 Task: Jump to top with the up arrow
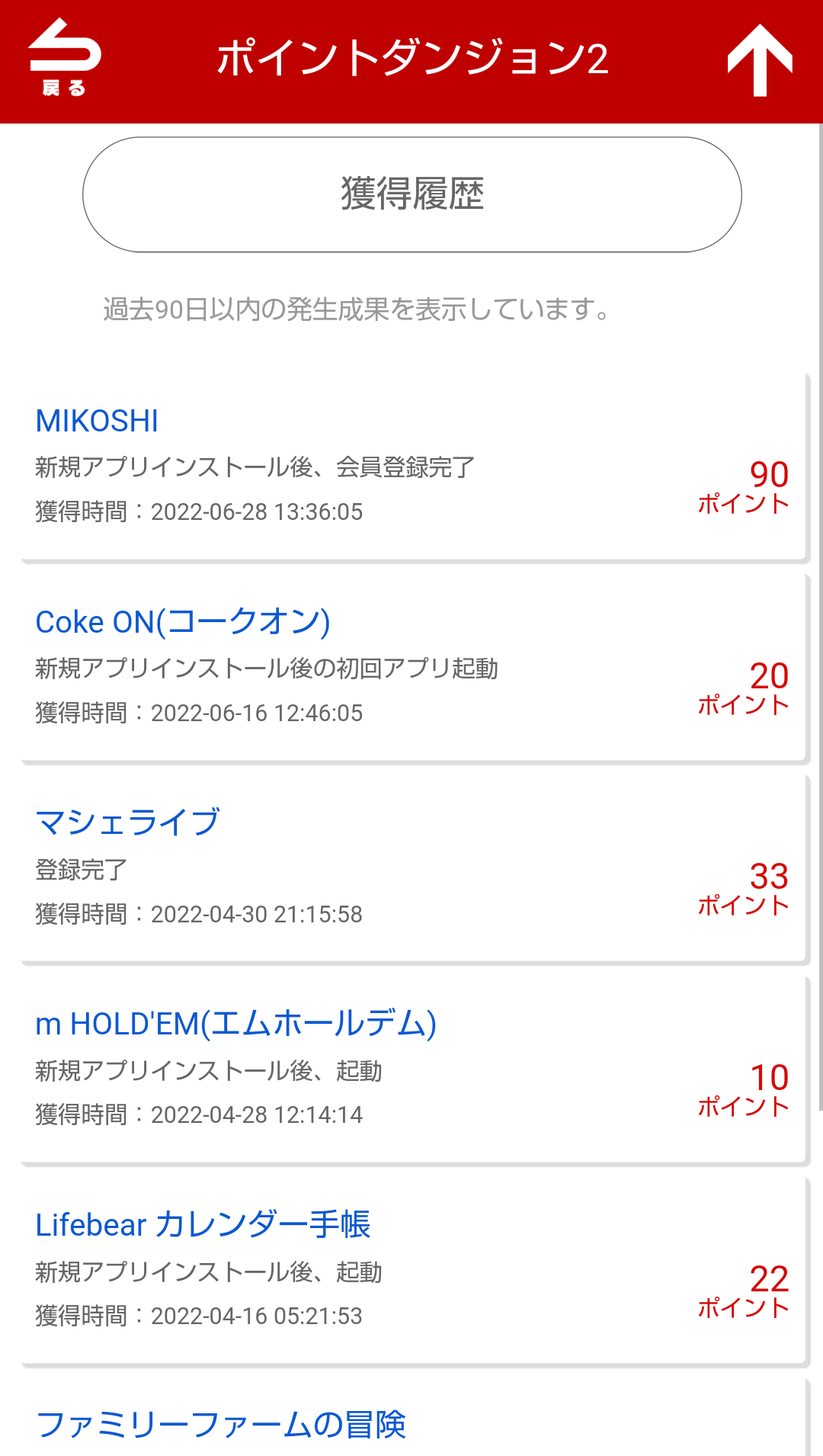[759, 60]
